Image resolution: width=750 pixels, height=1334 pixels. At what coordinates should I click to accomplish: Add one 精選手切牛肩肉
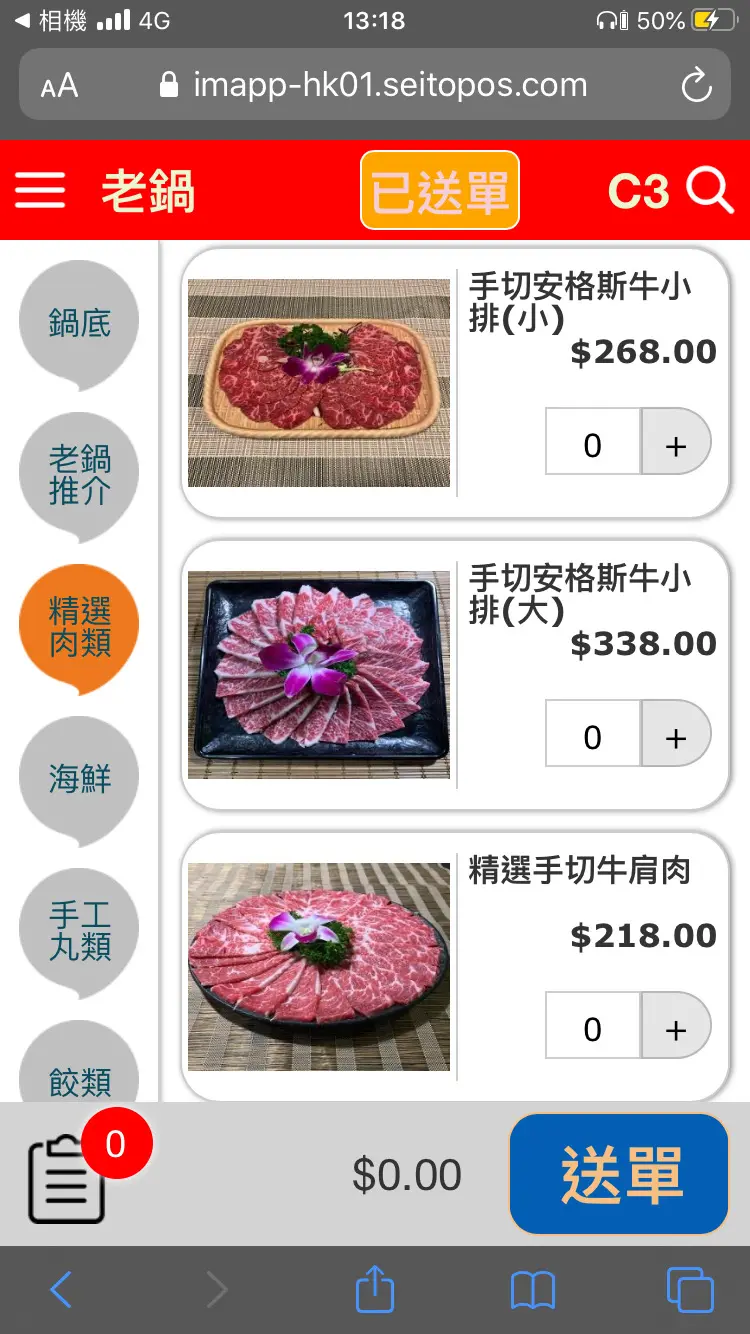tap(676, 1029)
